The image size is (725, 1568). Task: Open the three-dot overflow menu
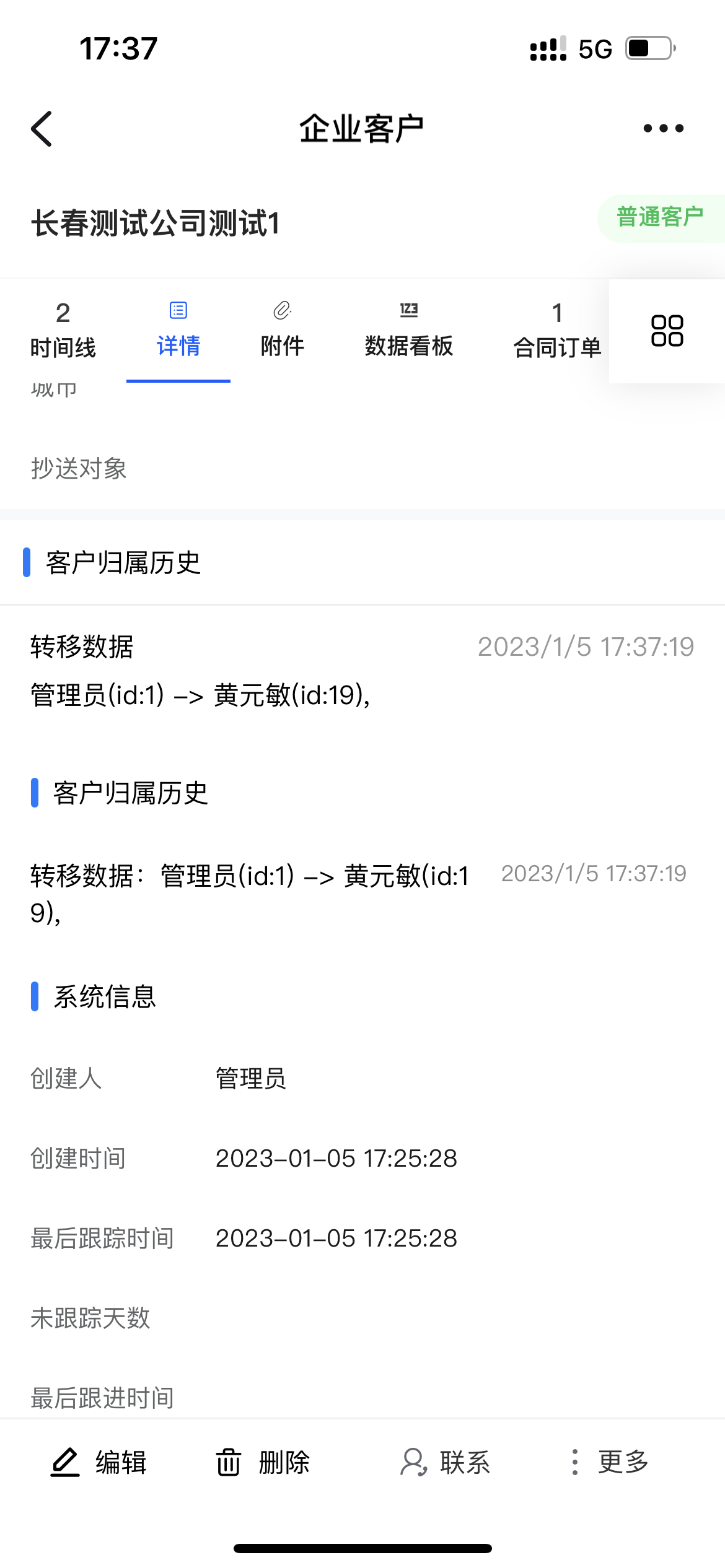[x=663, y=129]
